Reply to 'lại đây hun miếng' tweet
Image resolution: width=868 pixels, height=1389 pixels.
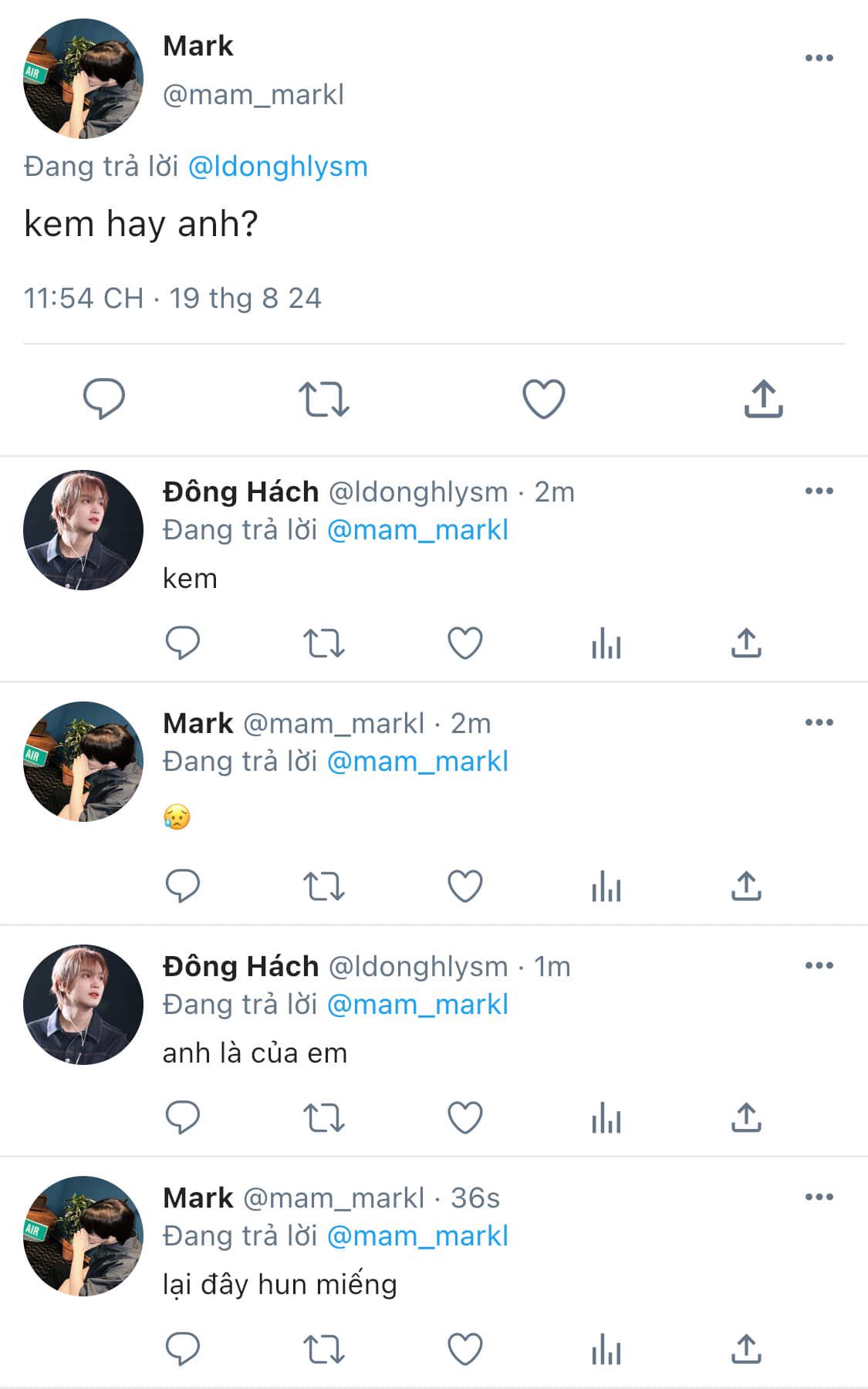point(183,1349)
